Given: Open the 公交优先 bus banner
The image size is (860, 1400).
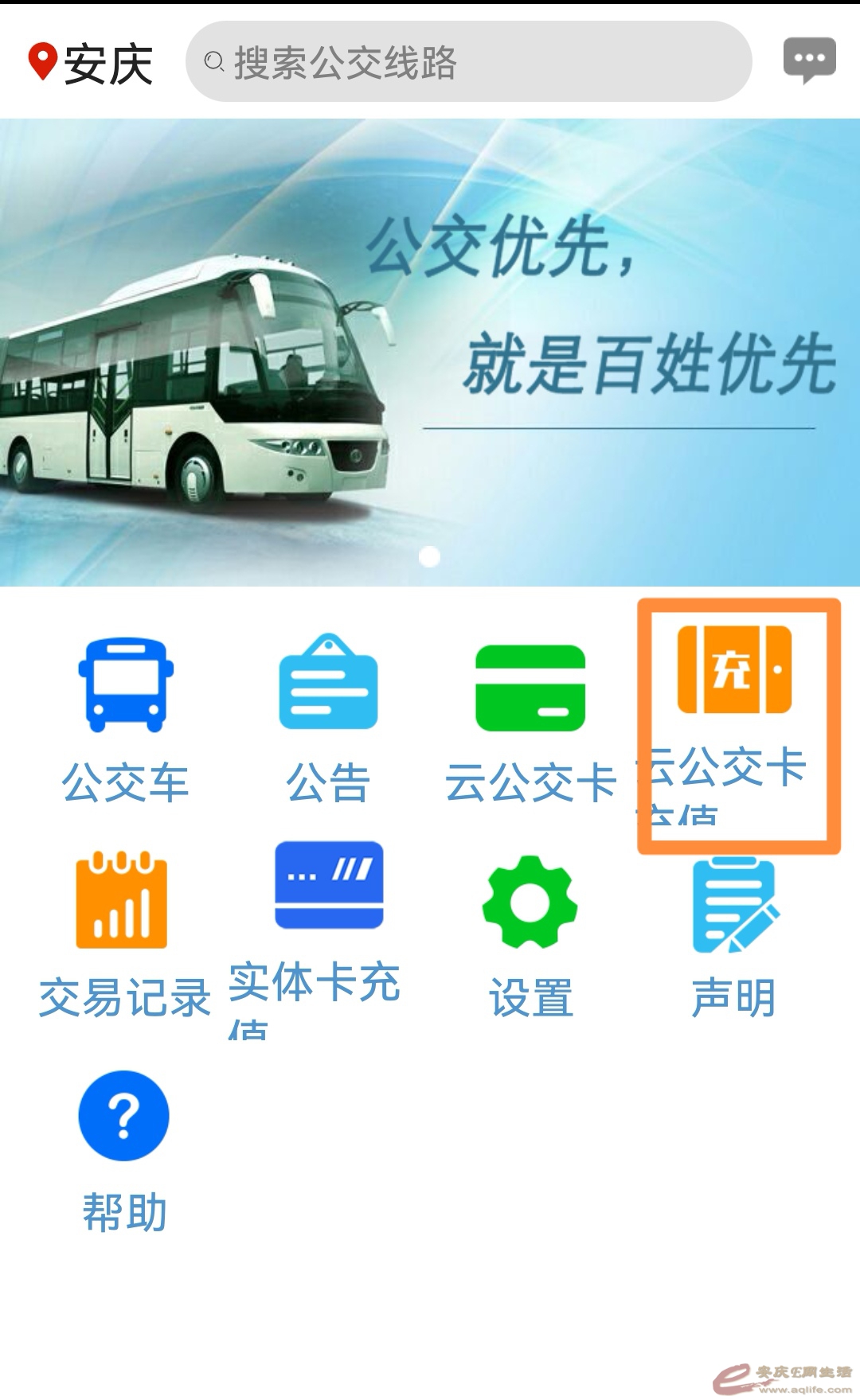Looking at the screenshot, I should click(430, 352).
